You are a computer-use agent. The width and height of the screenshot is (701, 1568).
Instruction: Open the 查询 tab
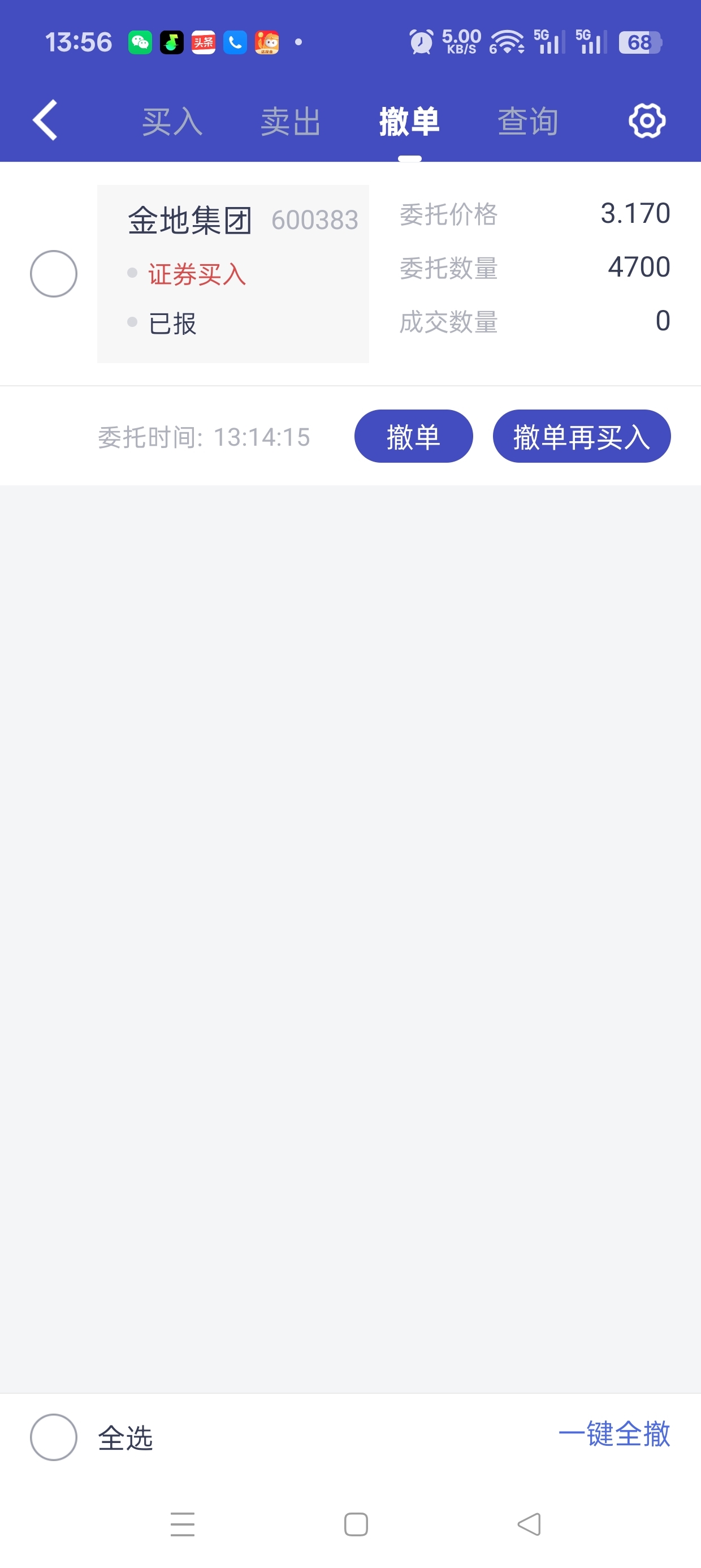tap(527, 121)
